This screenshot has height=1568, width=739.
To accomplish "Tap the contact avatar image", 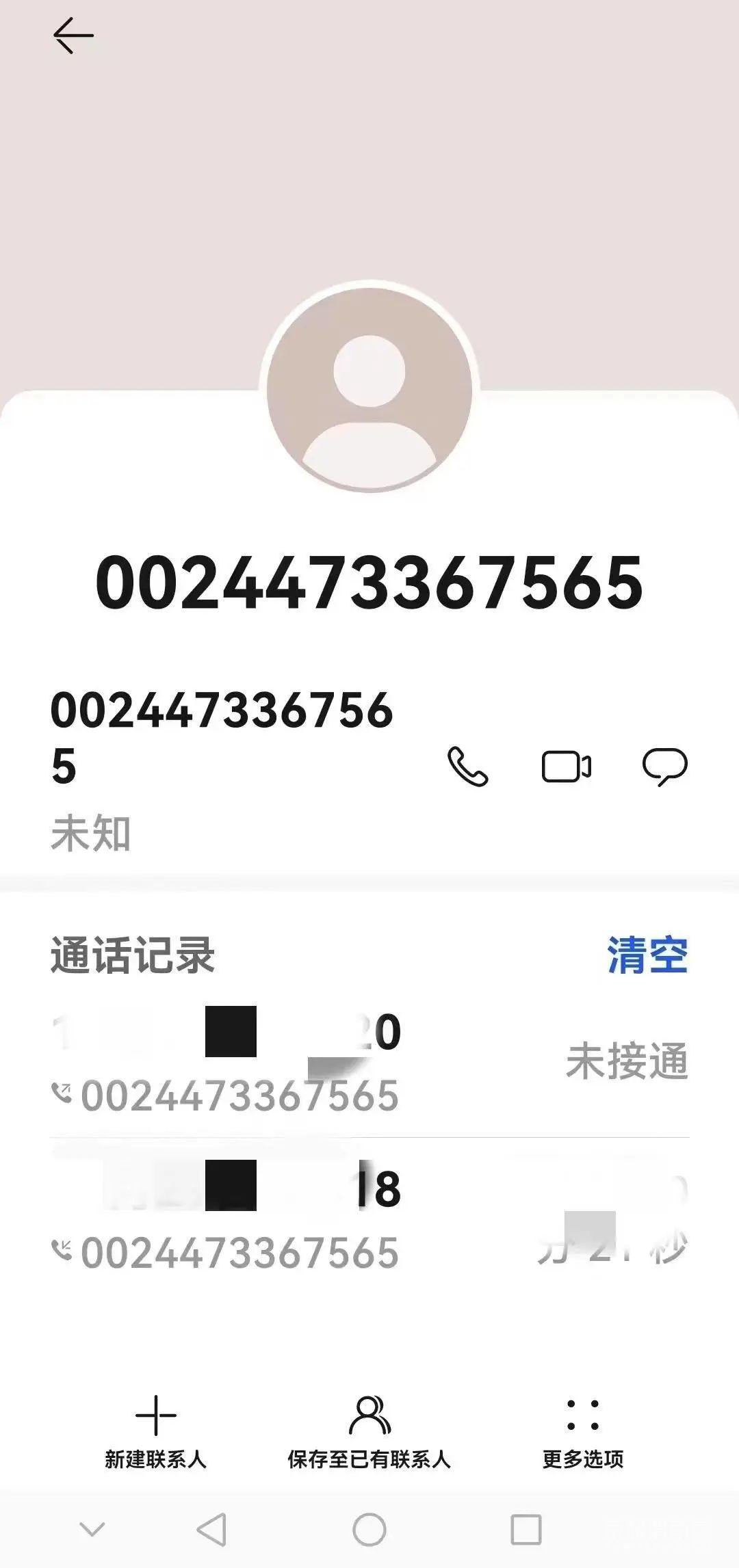I will (369, 386).
